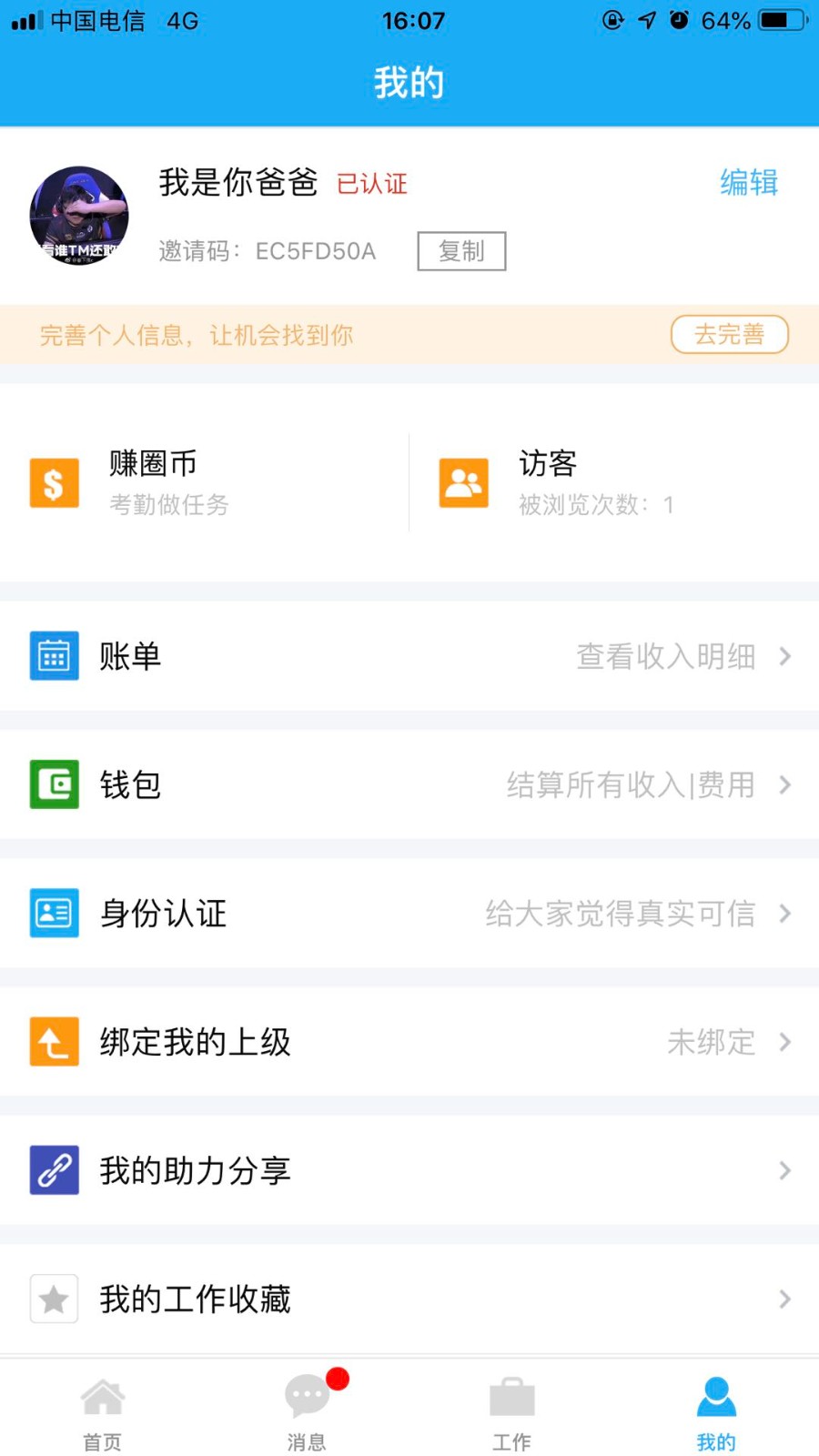819x1456 pixels.
Task: Expand the 账单 income details chevron
Action: click(784, 655)
